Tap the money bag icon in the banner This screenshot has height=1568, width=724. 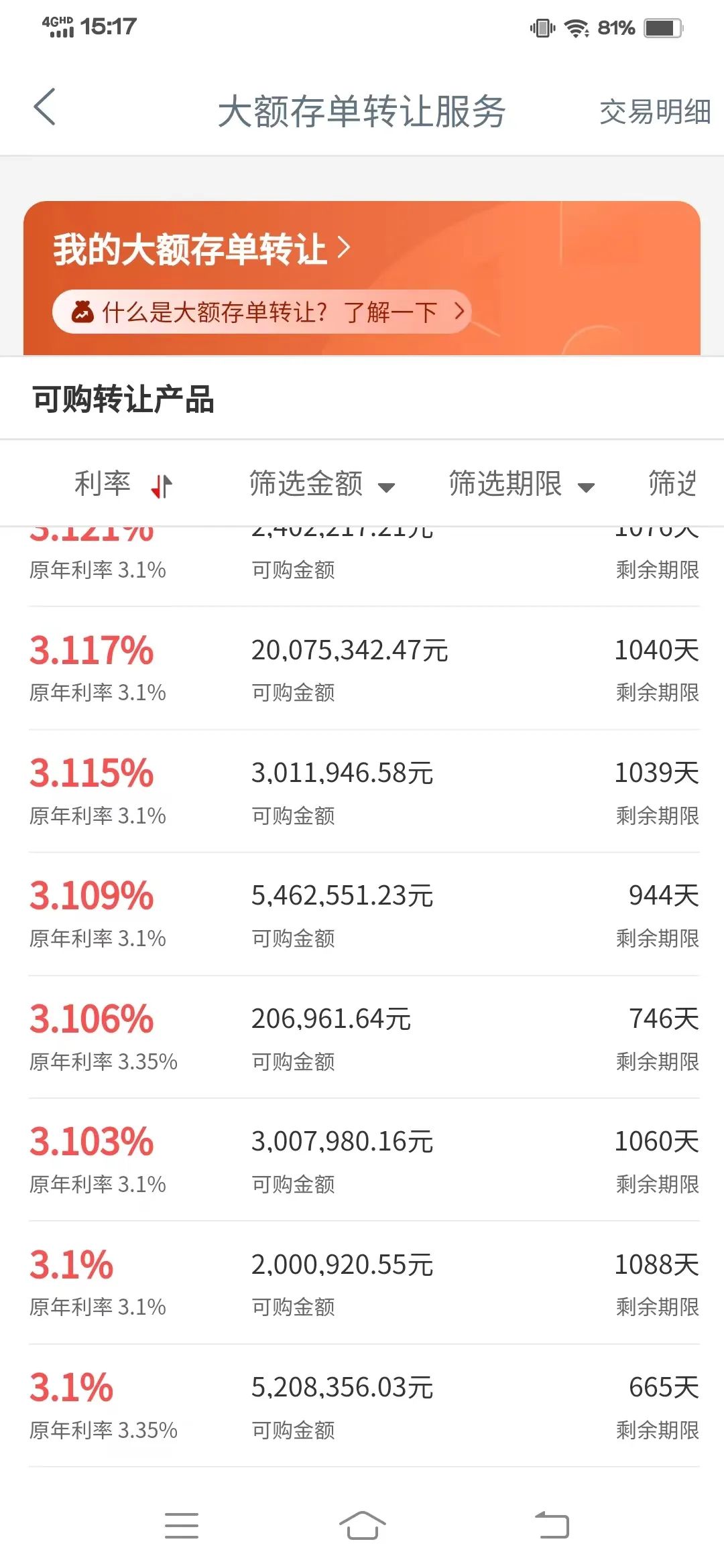click(x=82, y=312)
